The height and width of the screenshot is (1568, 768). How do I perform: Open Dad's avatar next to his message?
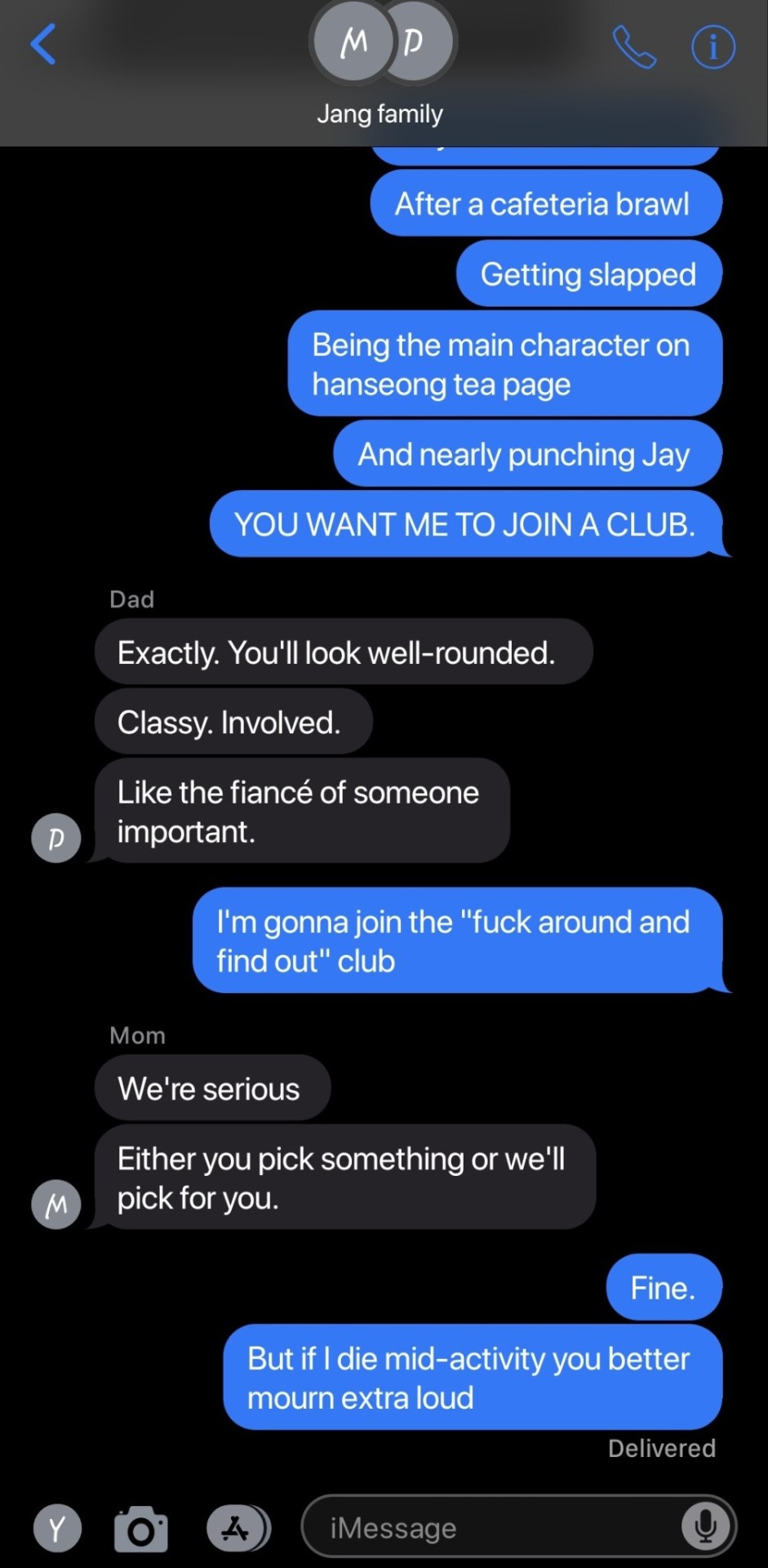point(56,838)
